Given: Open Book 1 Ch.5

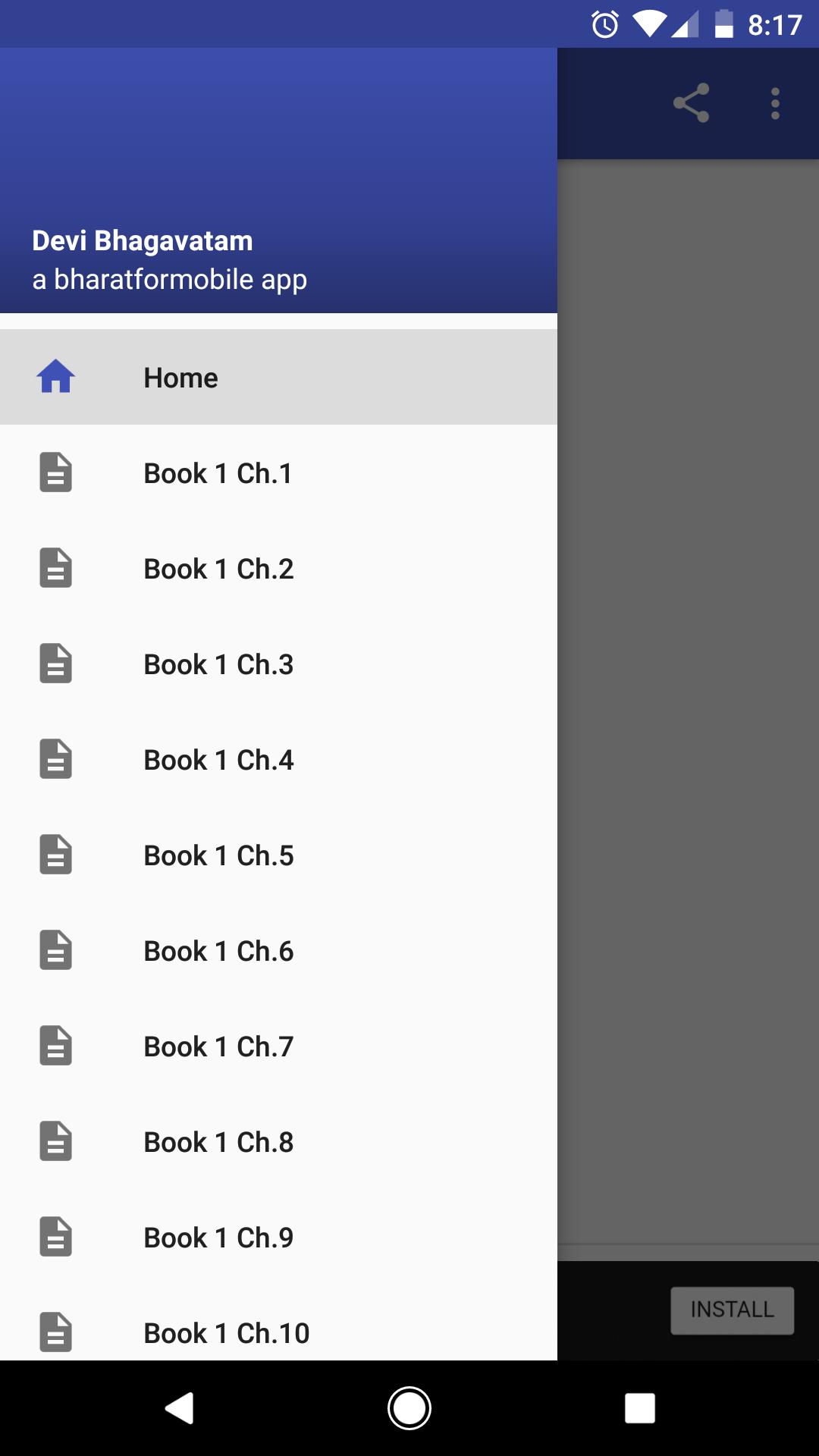Looking at the screenshot, I should coord(218,855).
